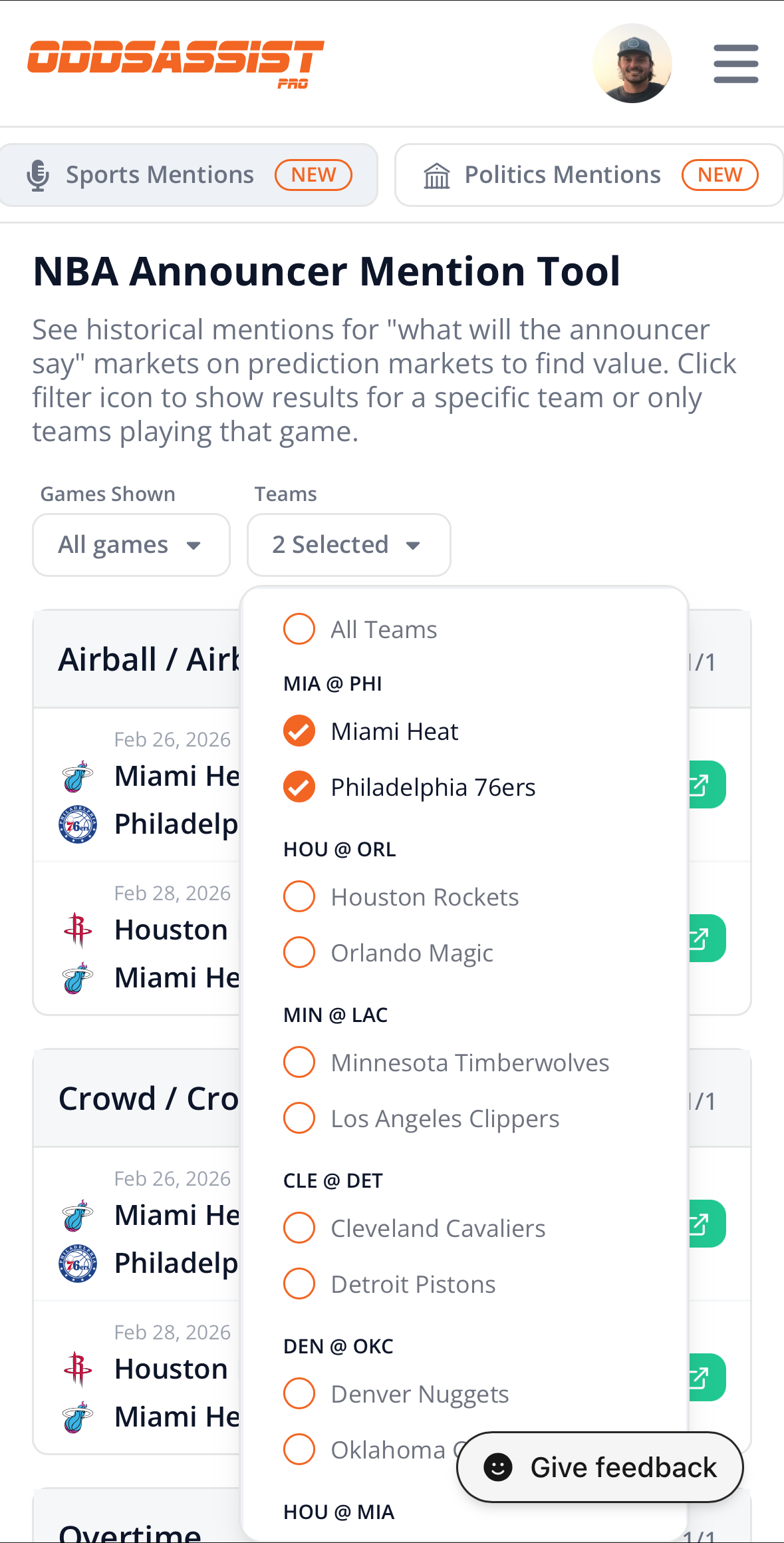Click the building icon on Politics Mentions

[437, 174]
